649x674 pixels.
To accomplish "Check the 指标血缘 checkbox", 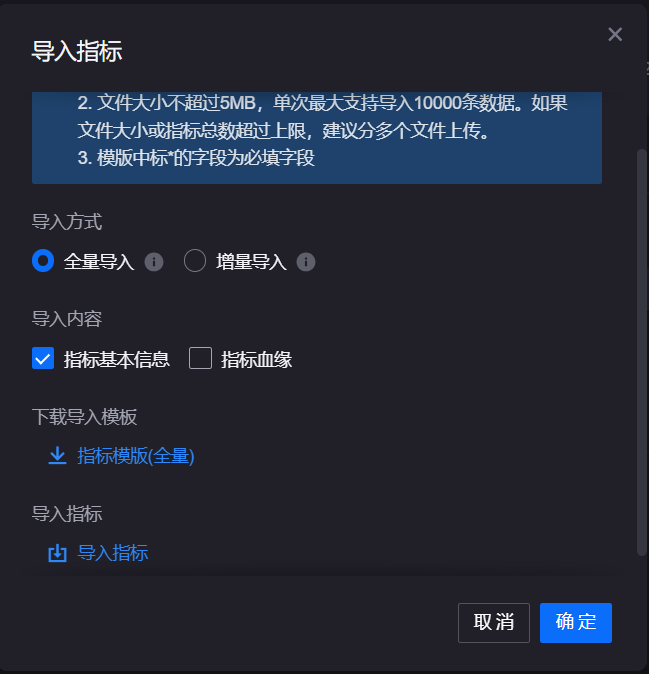I will pyautogui.click(x=201, y=359).
